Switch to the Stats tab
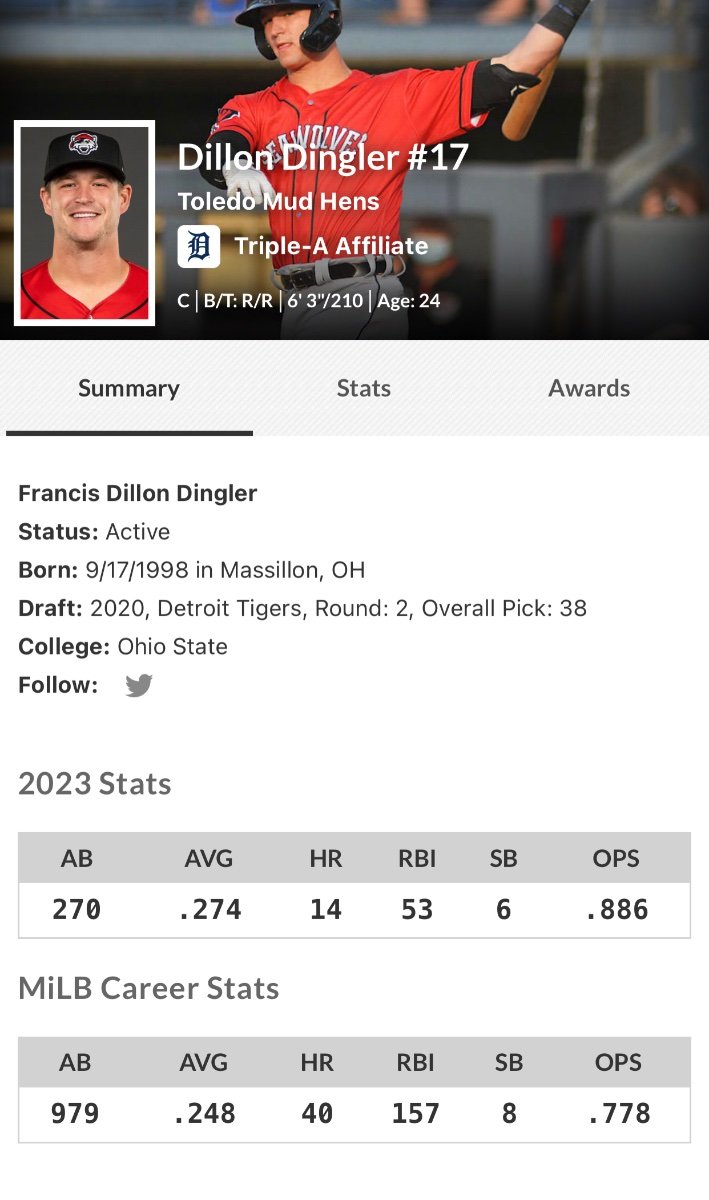This screenshot has height=1200, width=709. 363,389
